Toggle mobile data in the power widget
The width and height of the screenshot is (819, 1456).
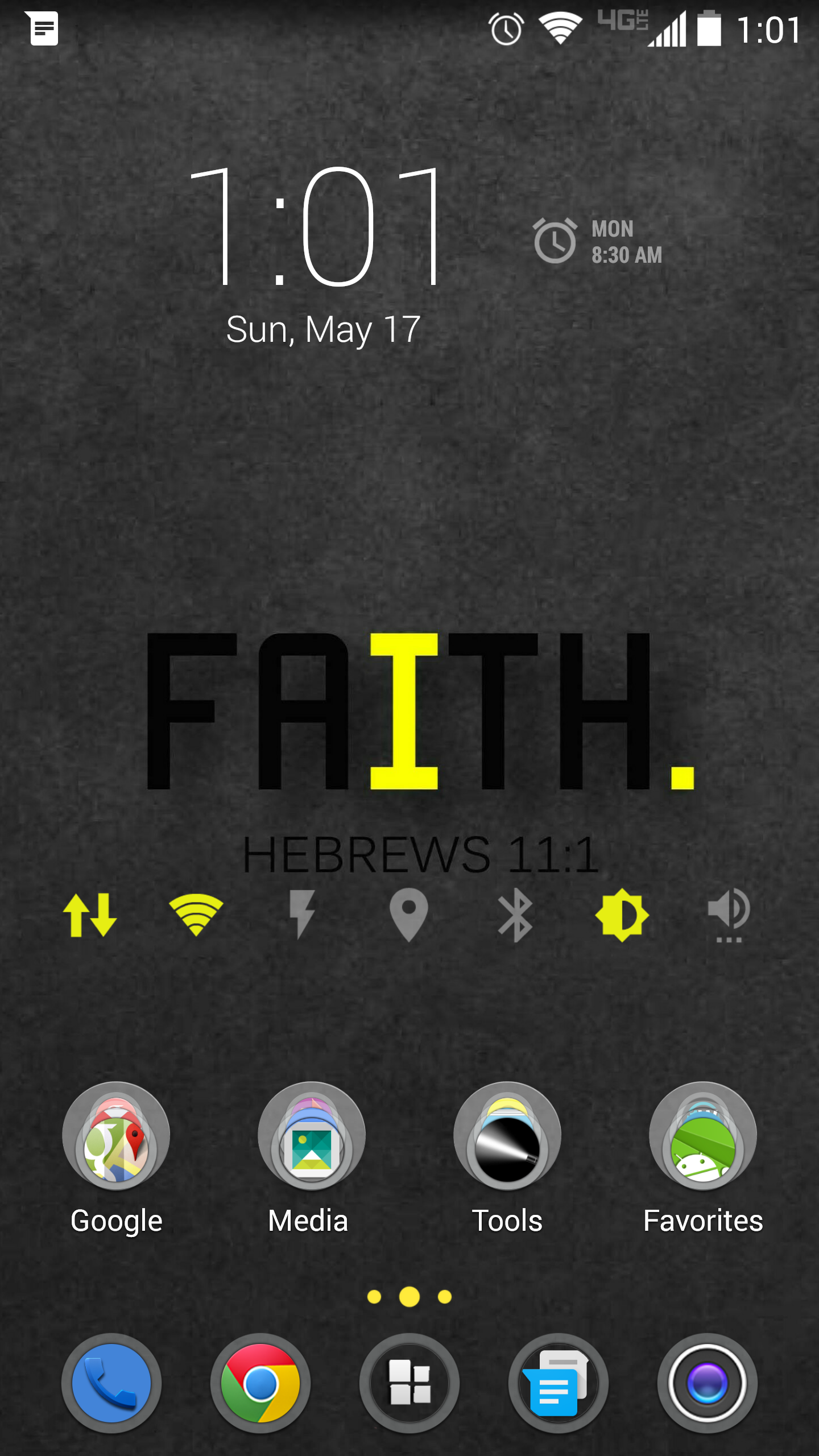[90, 915]
